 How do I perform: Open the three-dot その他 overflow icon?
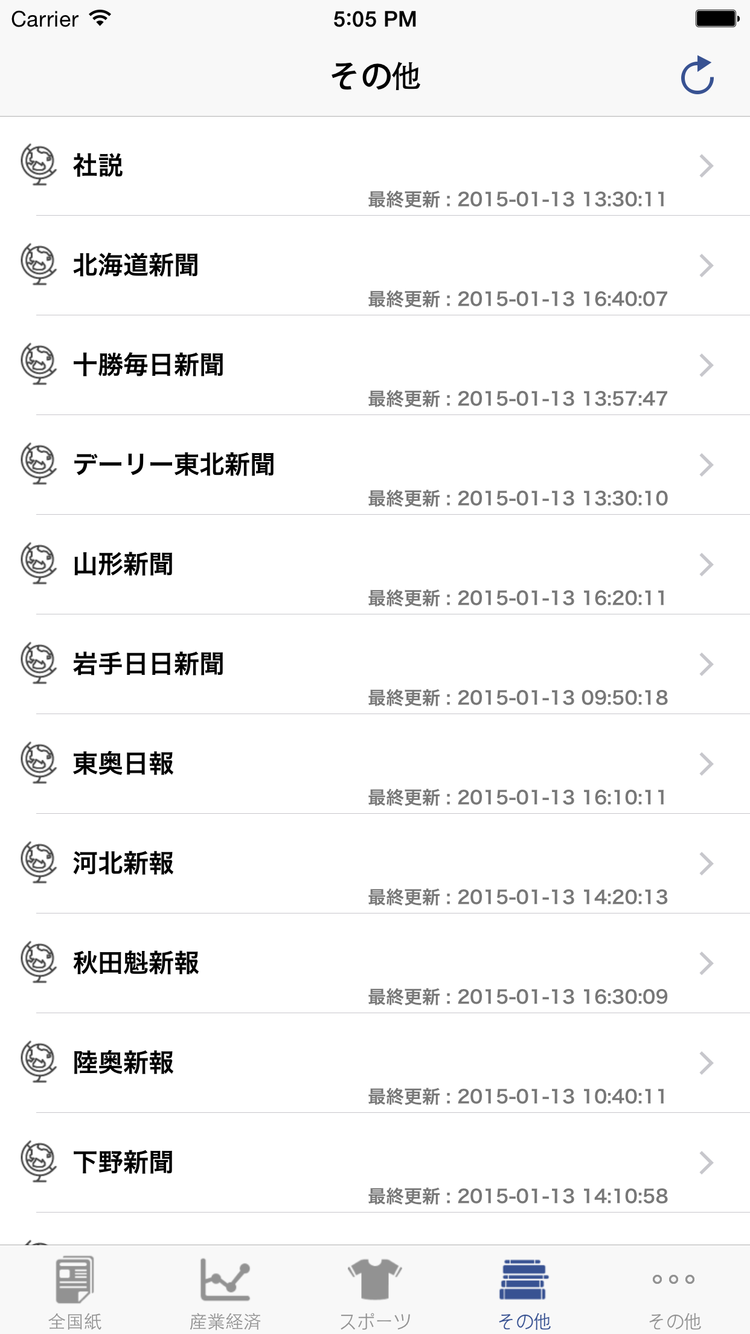pos(673,1278)
